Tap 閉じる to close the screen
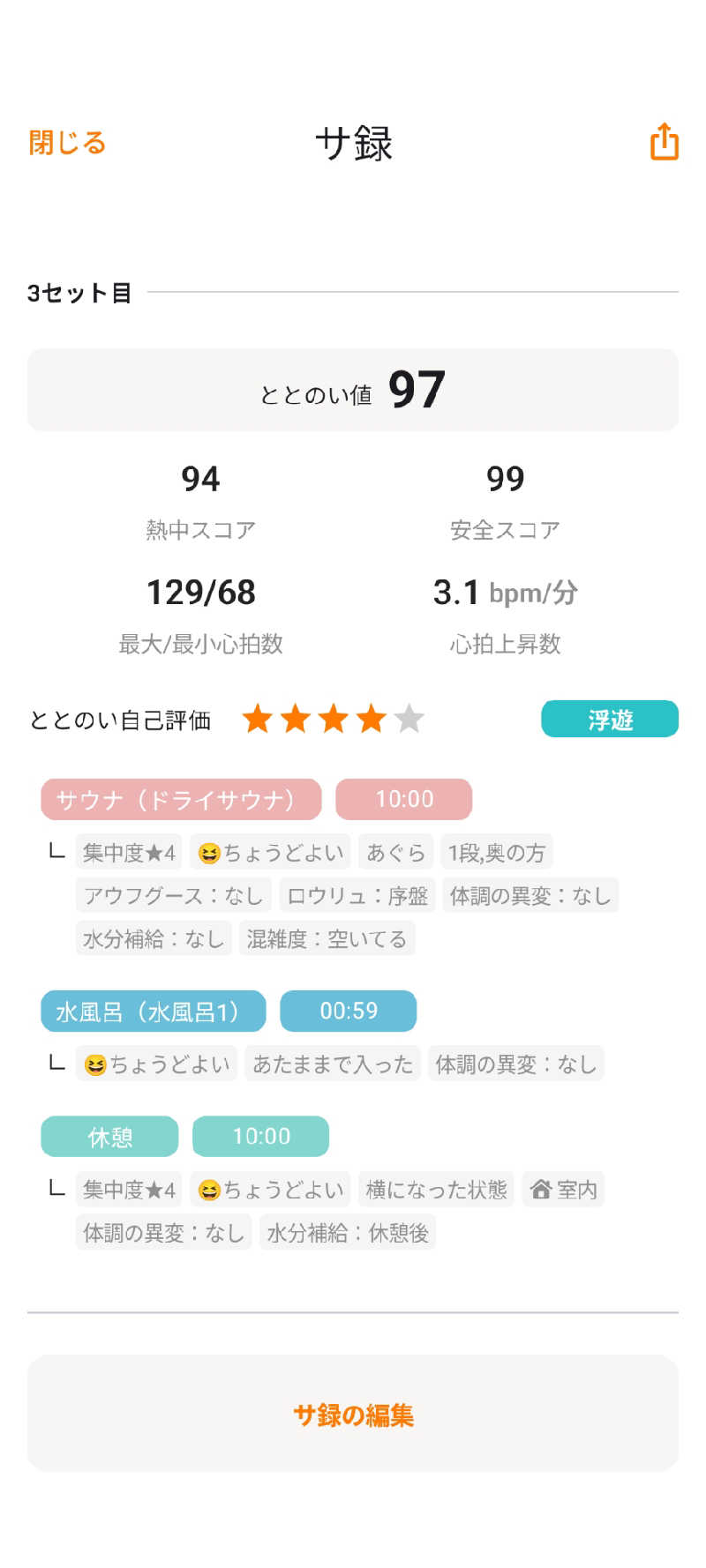The height and width of the screenshot is (1568, 706). pos(66,143)
